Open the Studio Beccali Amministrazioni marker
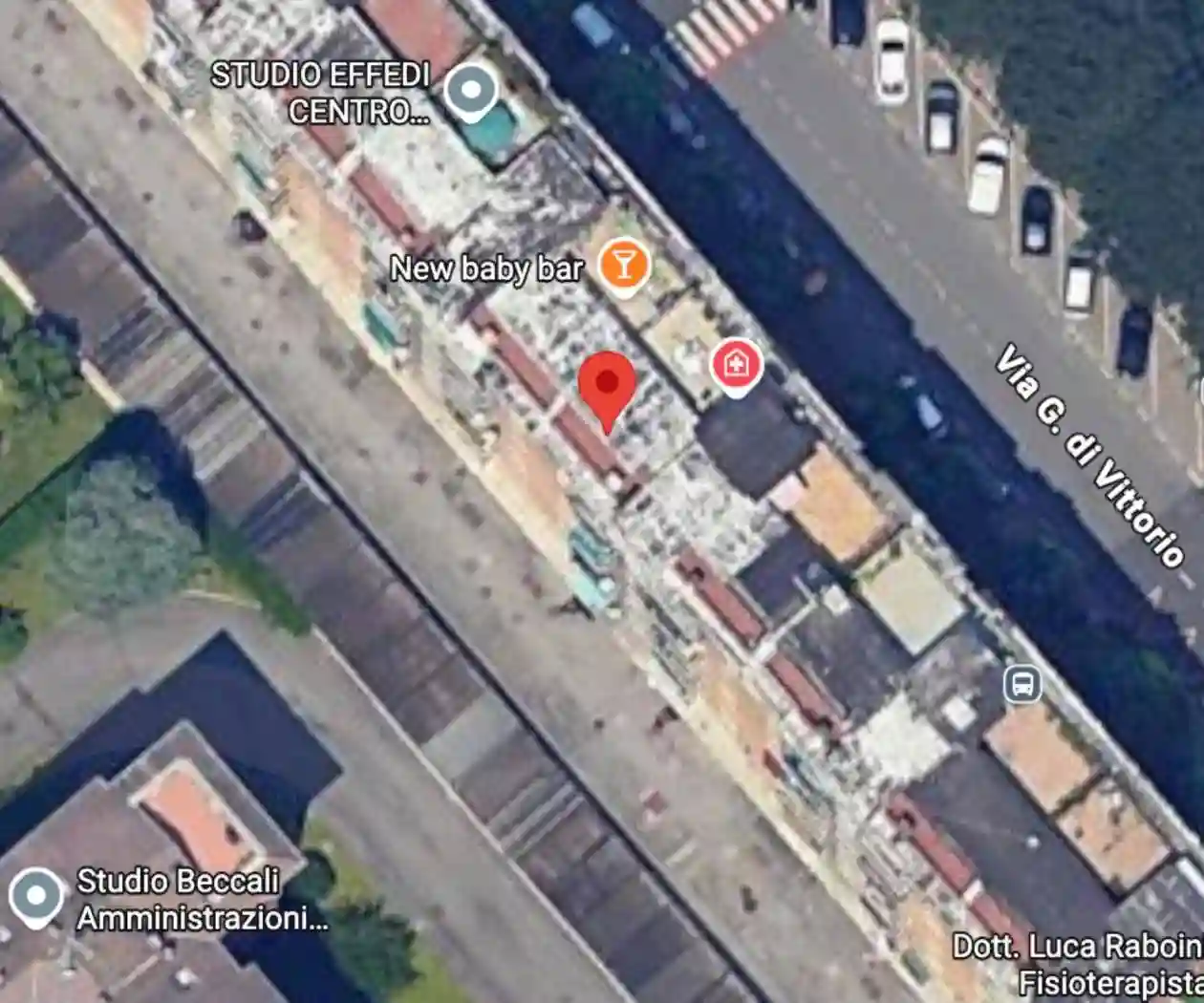 click(x=36, y=896)
